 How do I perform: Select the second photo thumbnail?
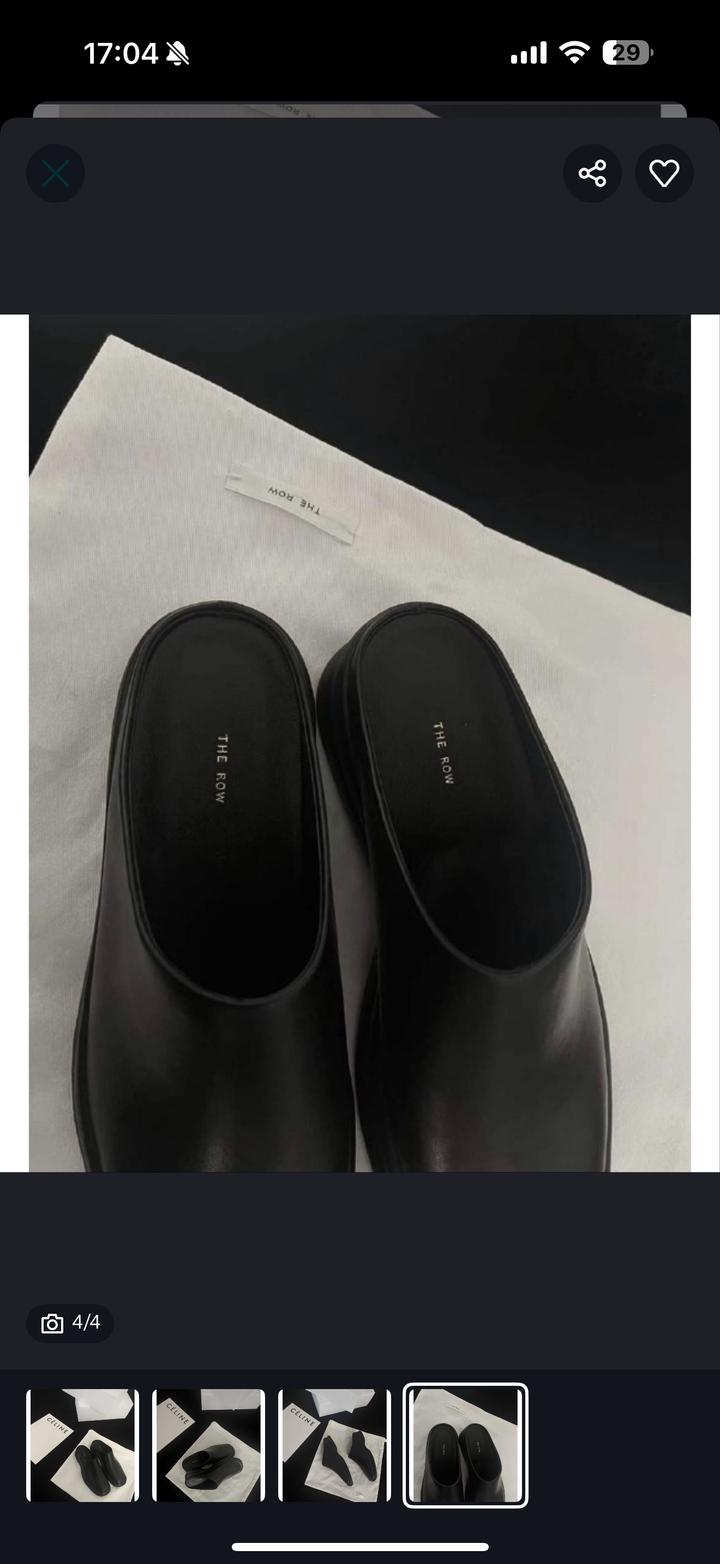pyautogui.click(x=208, y=1445)
